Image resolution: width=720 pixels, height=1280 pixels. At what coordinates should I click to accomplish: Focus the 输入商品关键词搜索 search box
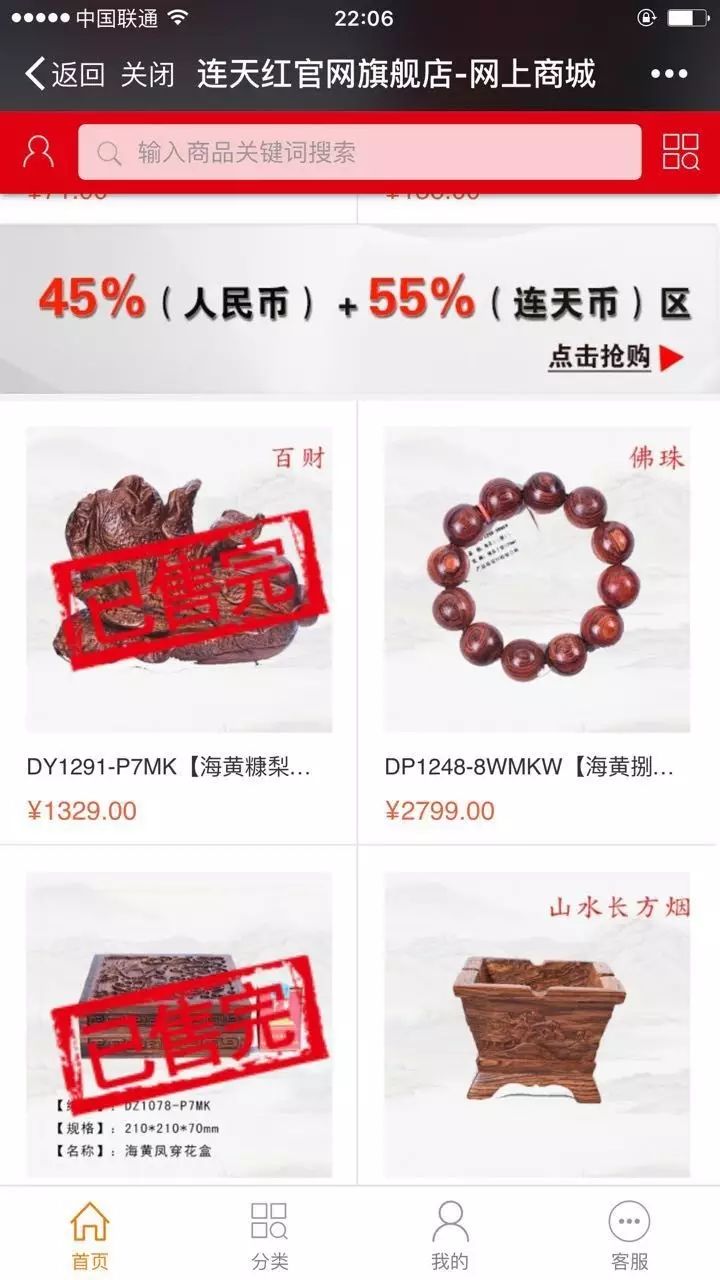(360, 152)
